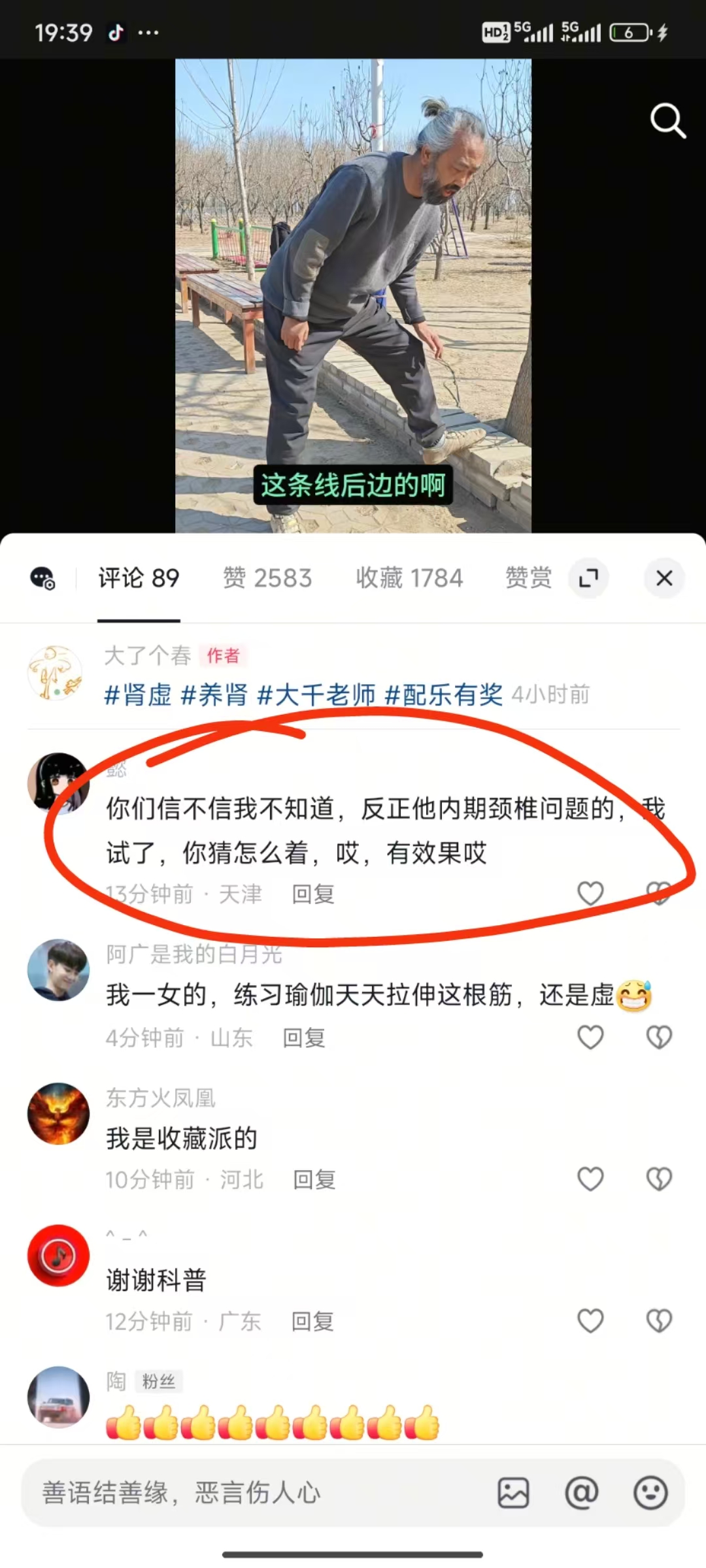Switch to the 收藏 1784 tab

tap(409, 578)
